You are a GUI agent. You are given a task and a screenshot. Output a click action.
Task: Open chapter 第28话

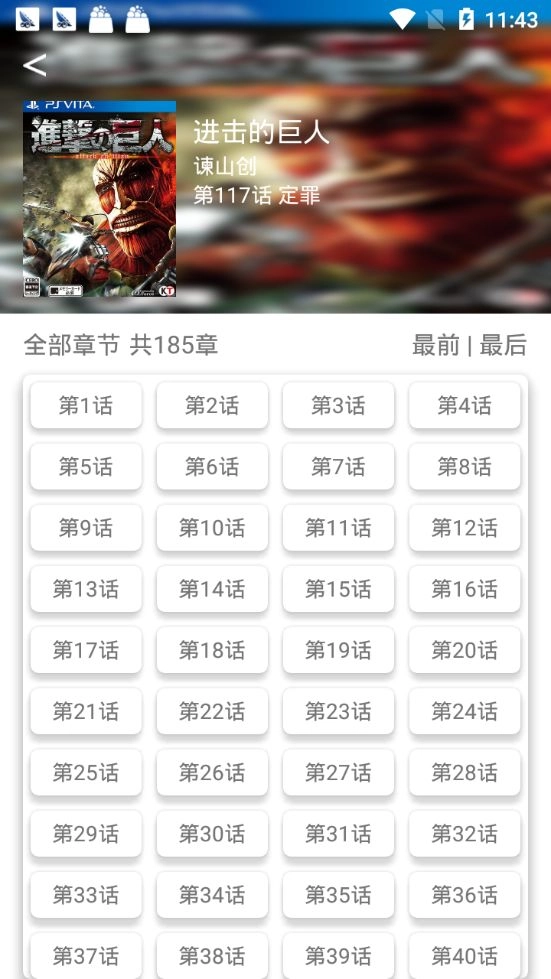coord(464,772)
